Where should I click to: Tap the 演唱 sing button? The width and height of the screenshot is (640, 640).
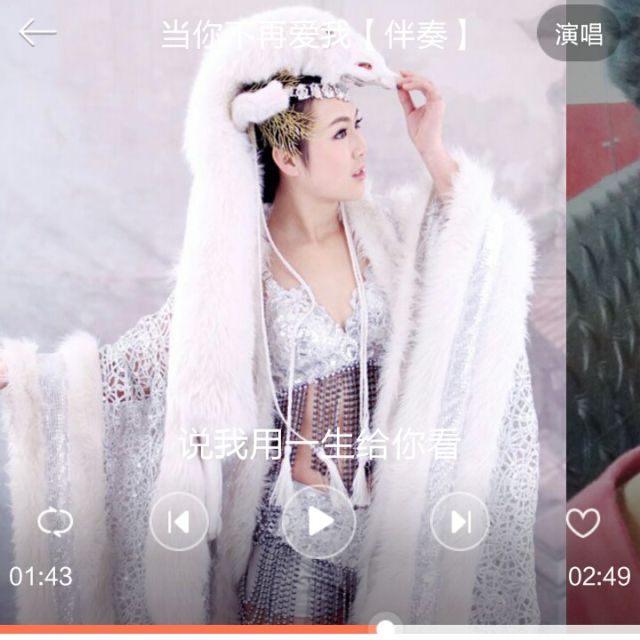pyautogui.click(x=579, y=34)
